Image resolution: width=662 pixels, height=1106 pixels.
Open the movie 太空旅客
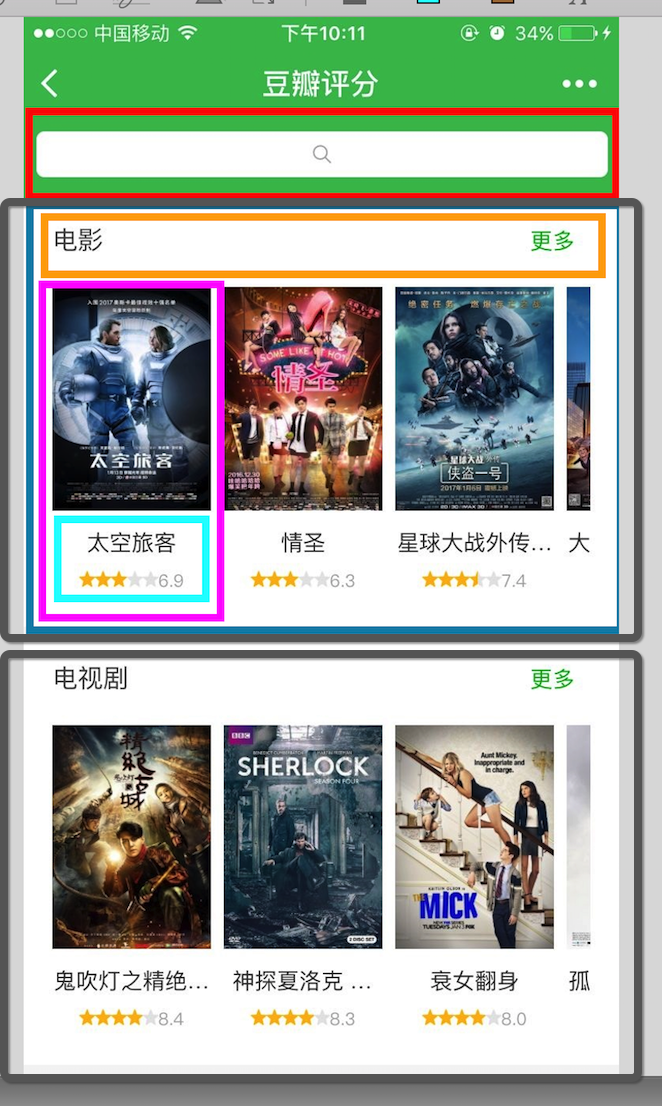(x=132, y=399)
